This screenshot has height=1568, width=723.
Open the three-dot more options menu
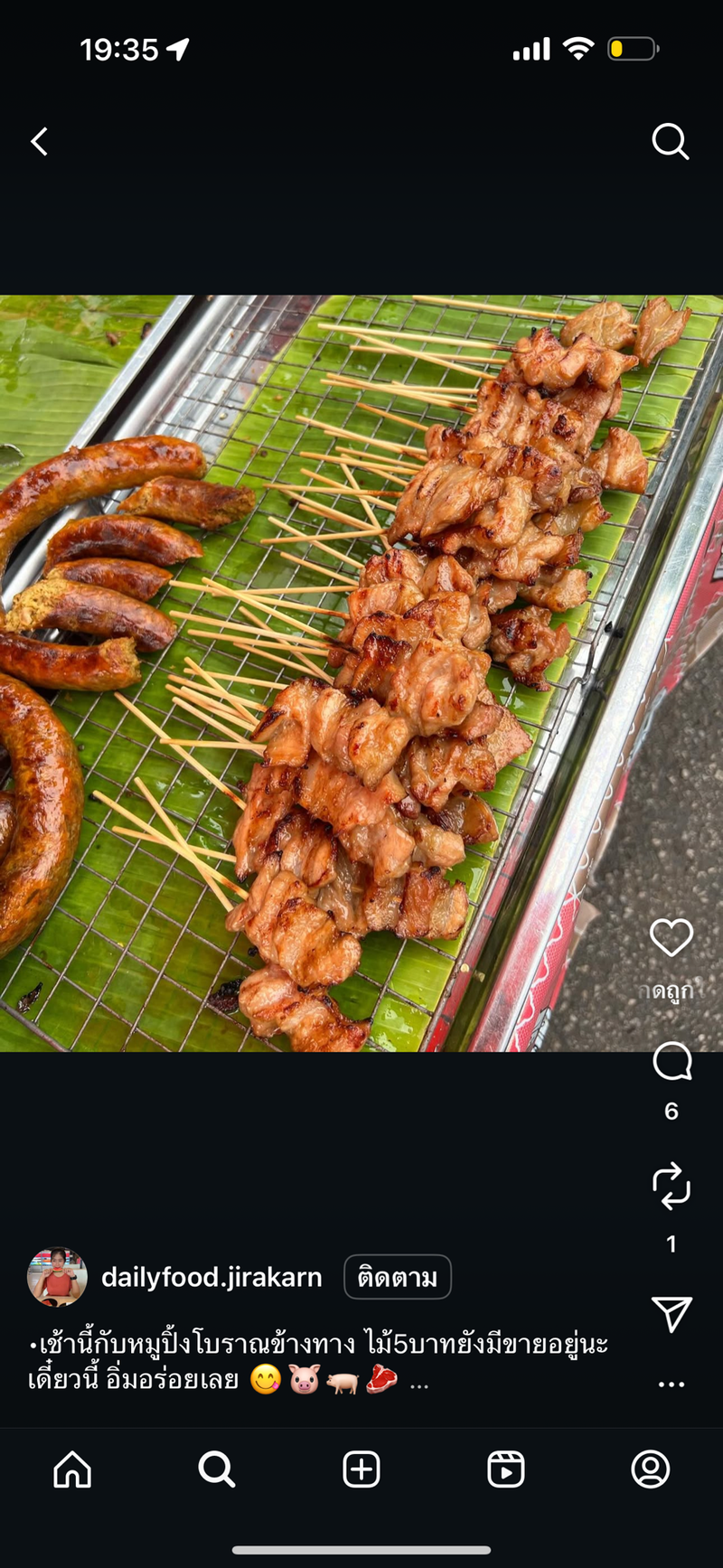tap(671, 1385)
